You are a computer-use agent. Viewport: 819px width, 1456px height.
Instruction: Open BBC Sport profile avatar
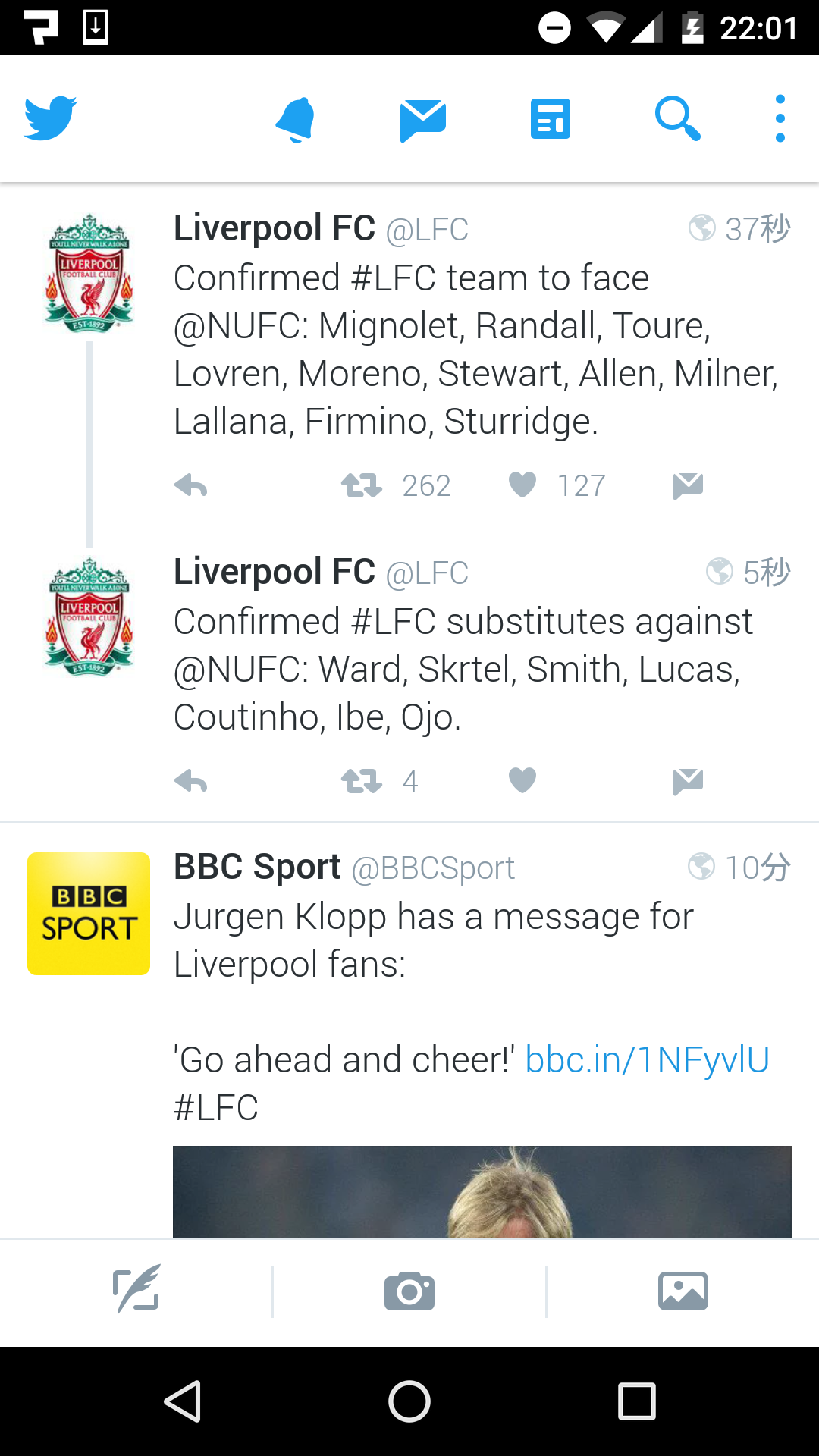[89, 914]
